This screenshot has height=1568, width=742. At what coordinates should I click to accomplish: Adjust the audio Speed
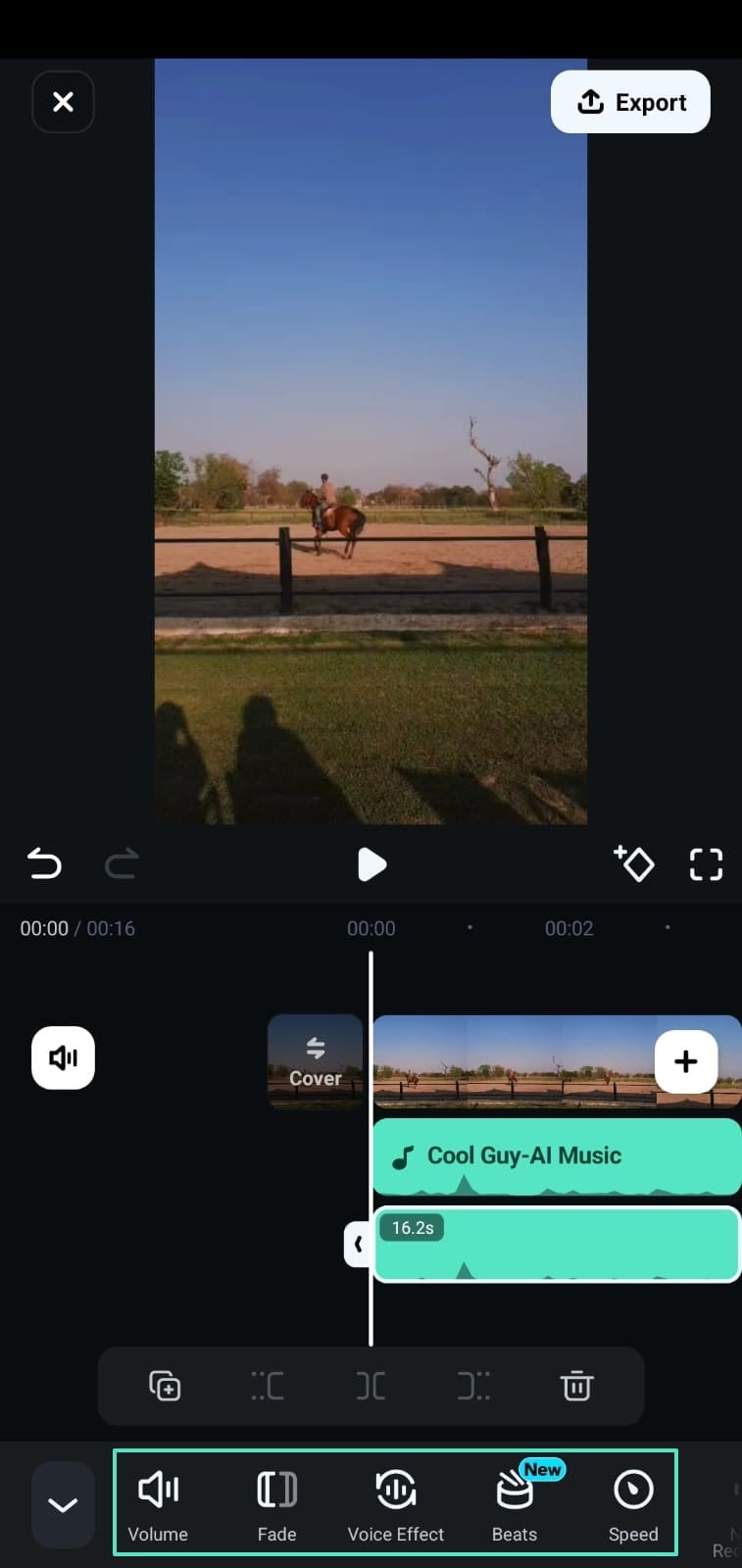pos(633,1503)
